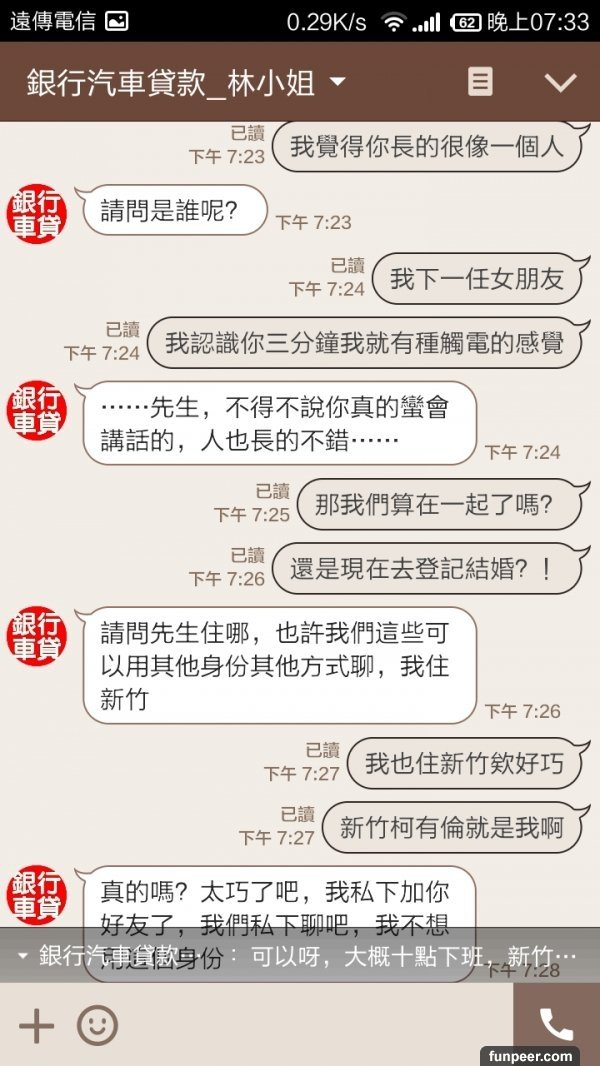
Task: Tap the new message preview banner 可以呀，大概十點下班
Action: pyautogui.click(x=300, y=955)
